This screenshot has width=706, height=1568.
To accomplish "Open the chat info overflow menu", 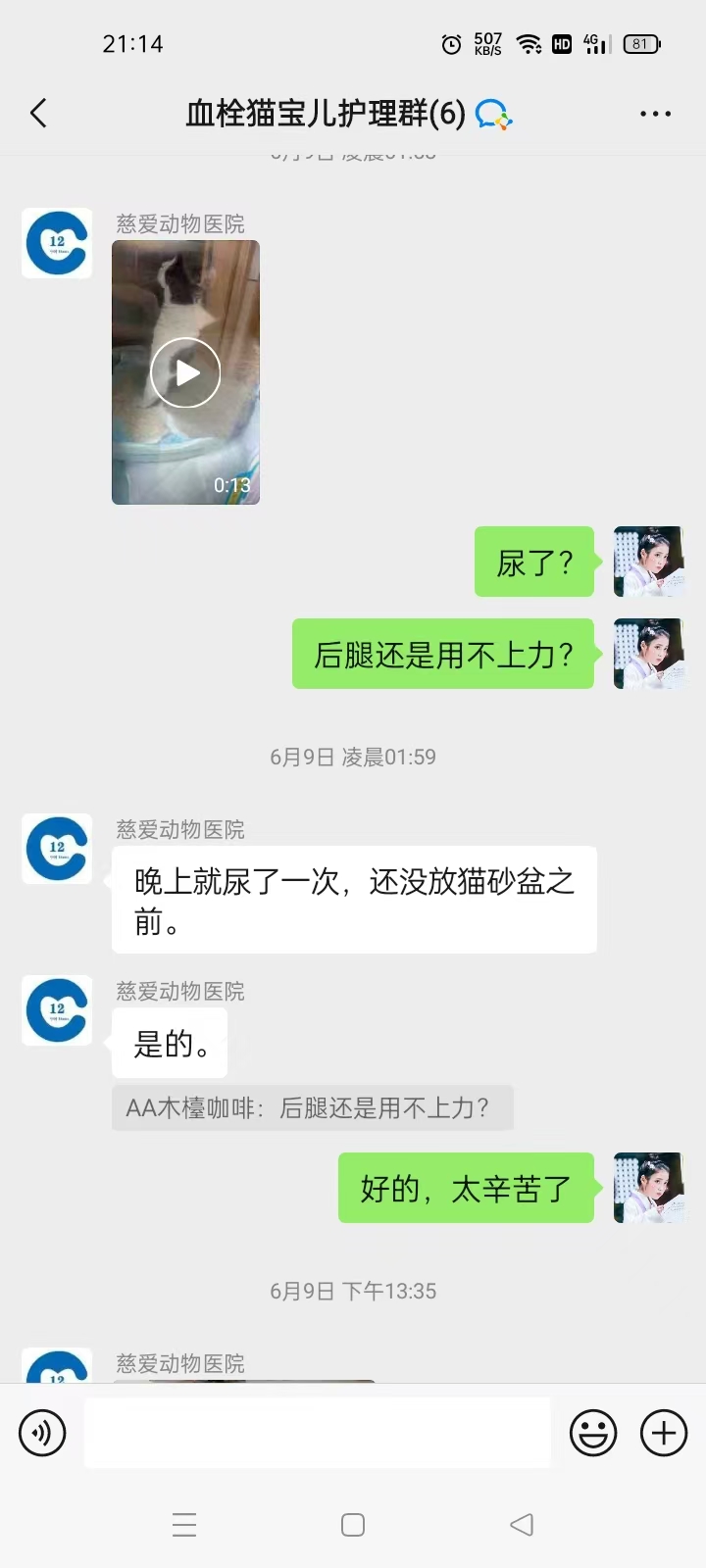I will click(655, 114).
